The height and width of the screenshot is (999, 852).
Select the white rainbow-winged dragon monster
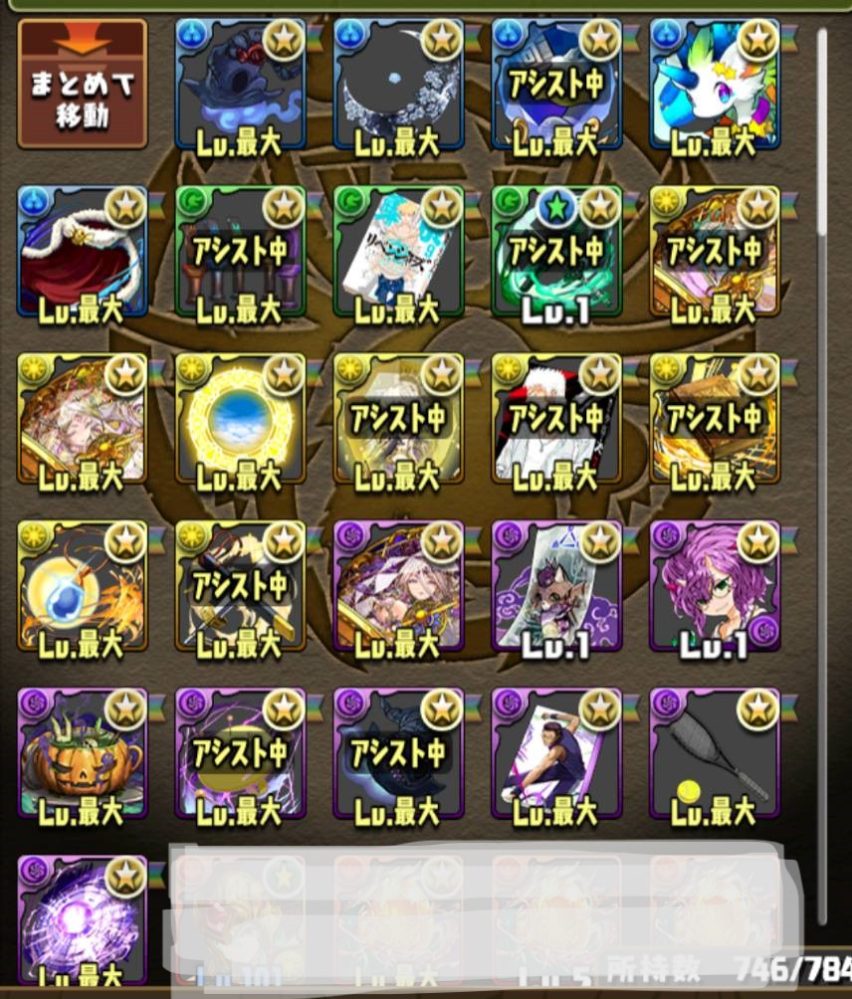[x=714, y=84]
